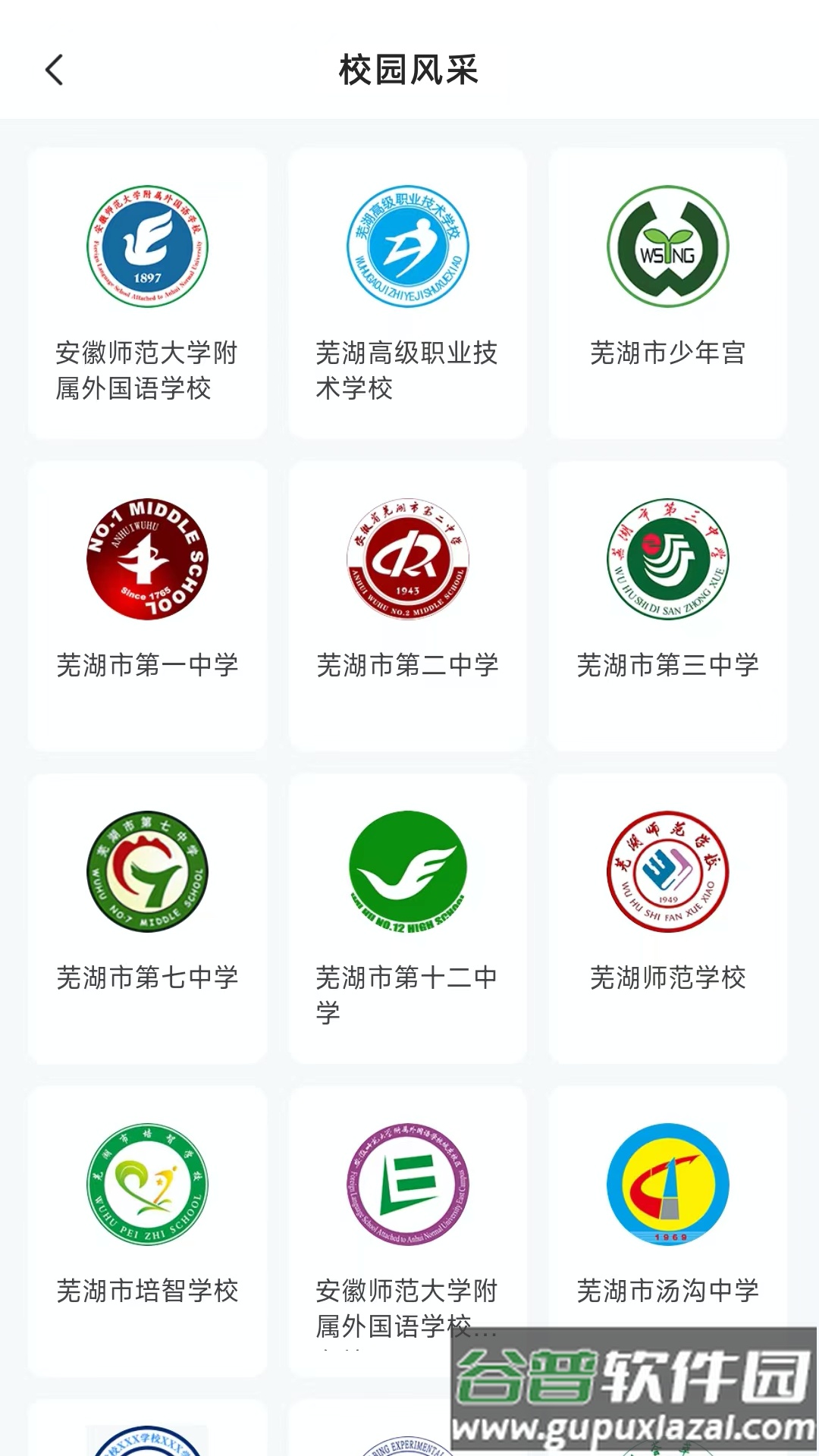
Task: Open the 芜湖市第一中学 name link
Action: pyautogui.click(x=146, y=665)
